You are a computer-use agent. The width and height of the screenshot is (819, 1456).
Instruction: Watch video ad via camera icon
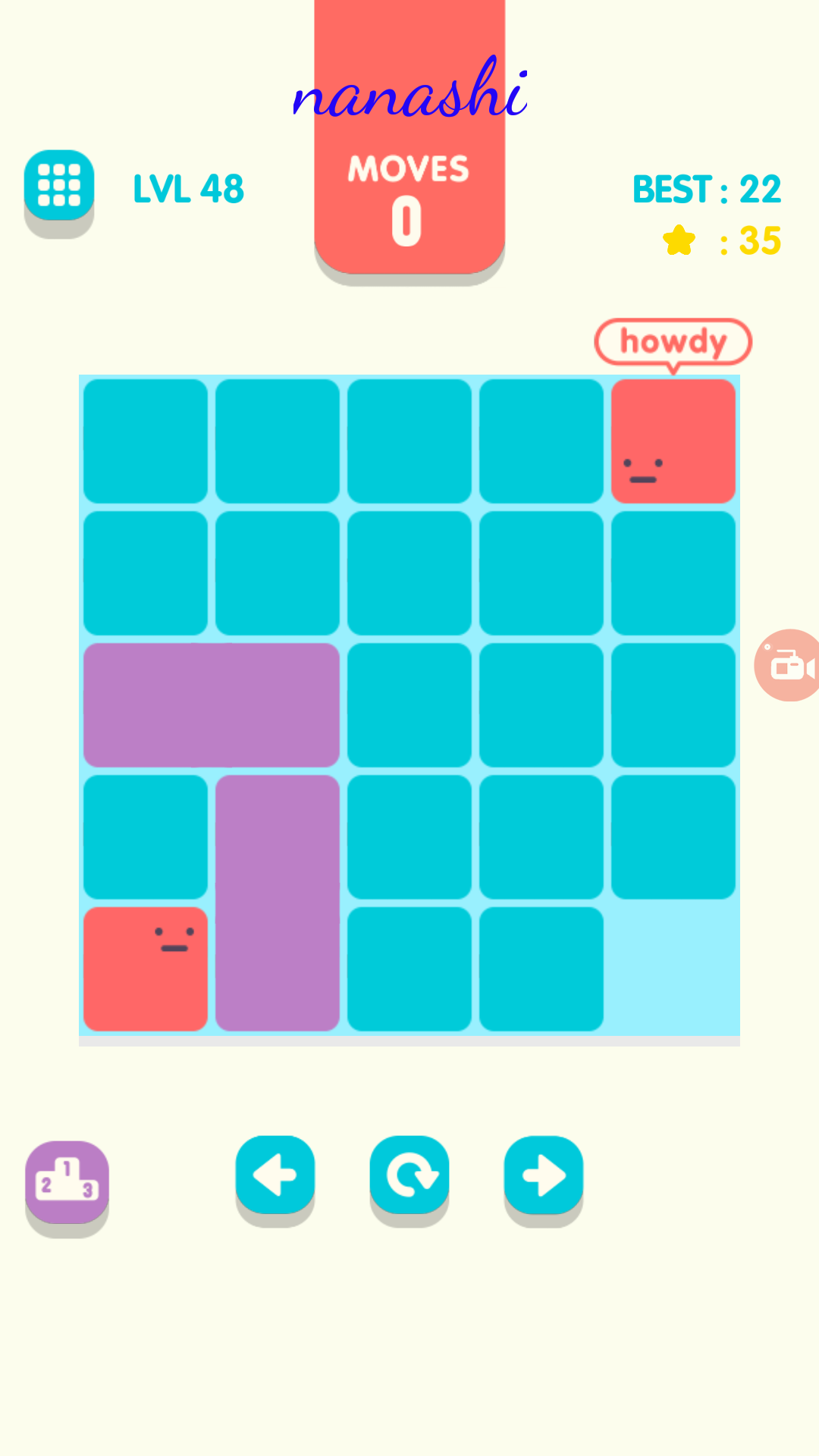(789, 665)
